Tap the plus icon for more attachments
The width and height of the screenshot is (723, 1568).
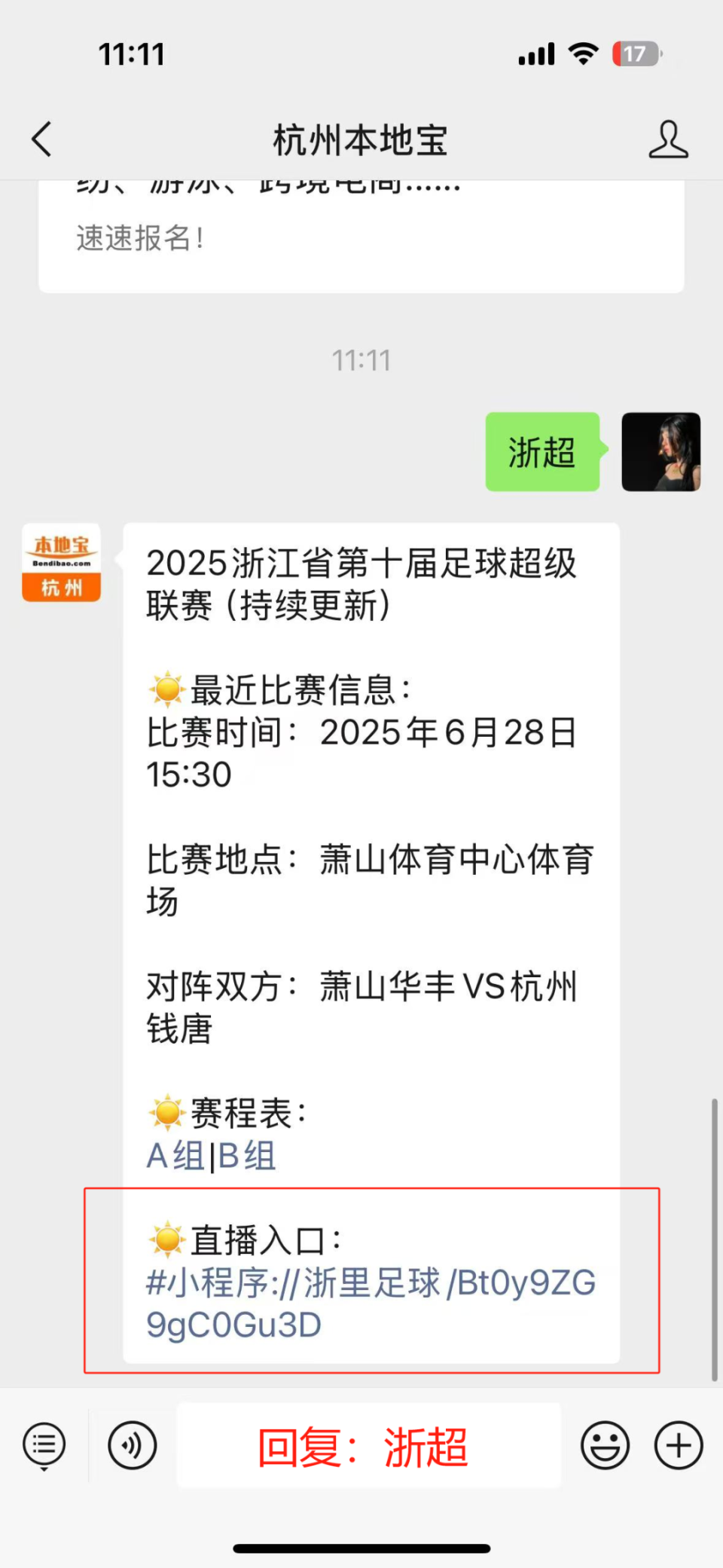(x=677, y=1446)
